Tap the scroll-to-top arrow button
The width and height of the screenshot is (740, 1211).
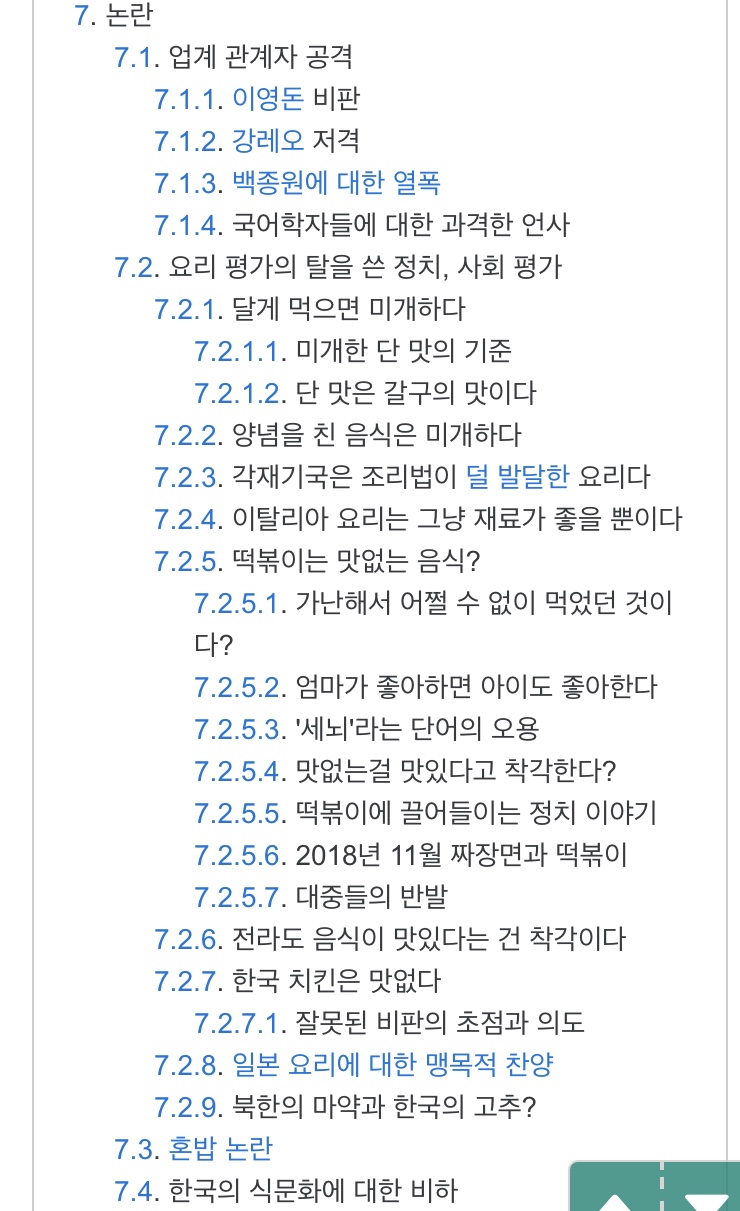[x=617, y=1195]
